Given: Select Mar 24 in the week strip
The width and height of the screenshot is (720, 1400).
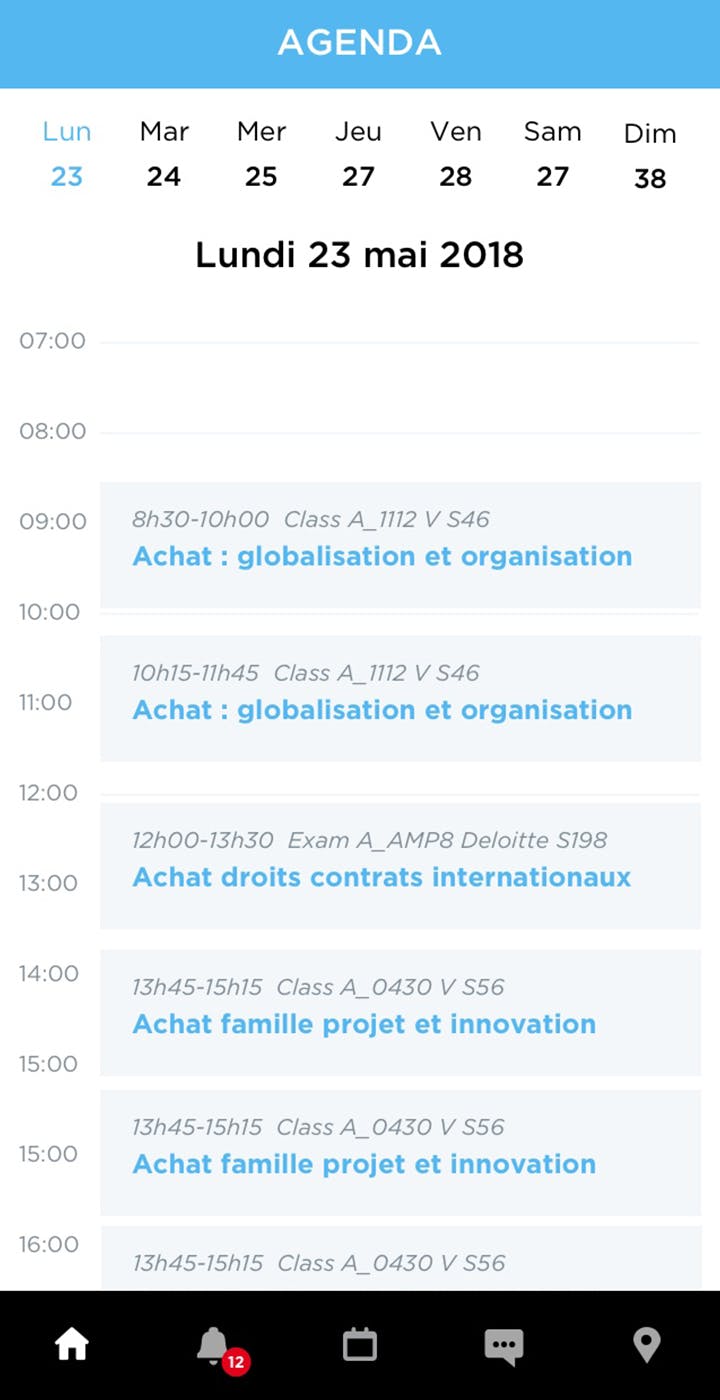Looking at the screenshot, I should [164, 154].
